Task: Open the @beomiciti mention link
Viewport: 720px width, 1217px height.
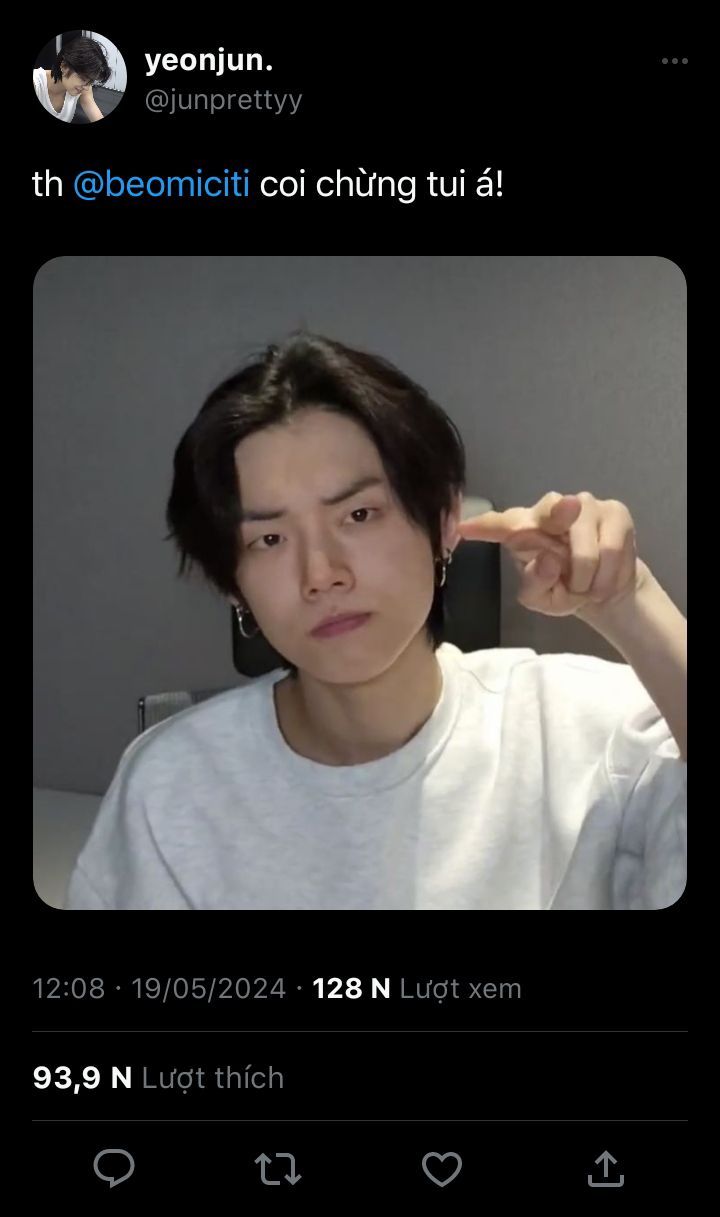Action: pyautogui.click(x=161, y=185)
